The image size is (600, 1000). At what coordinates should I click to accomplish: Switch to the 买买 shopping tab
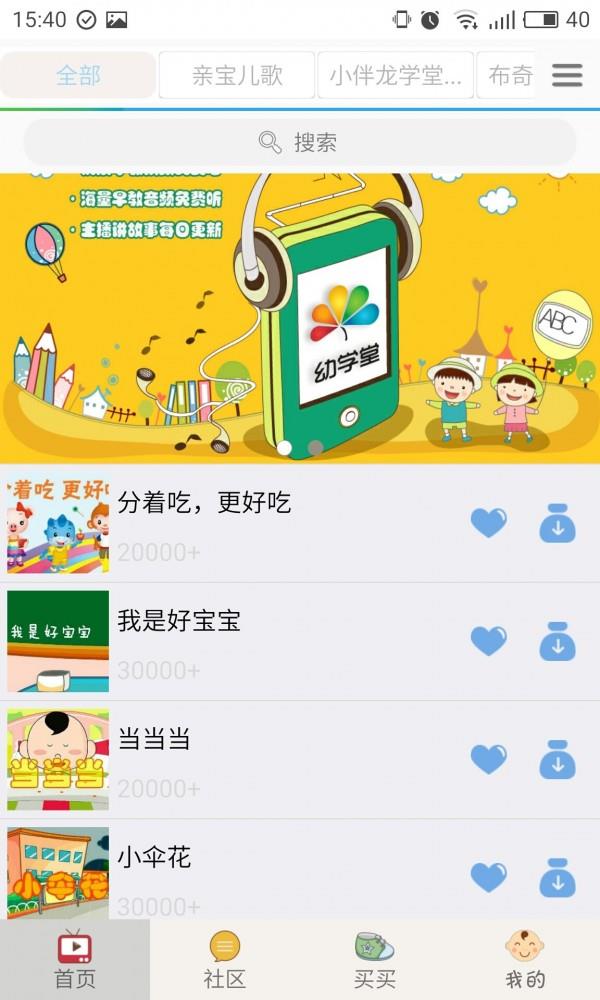point(374,960)
